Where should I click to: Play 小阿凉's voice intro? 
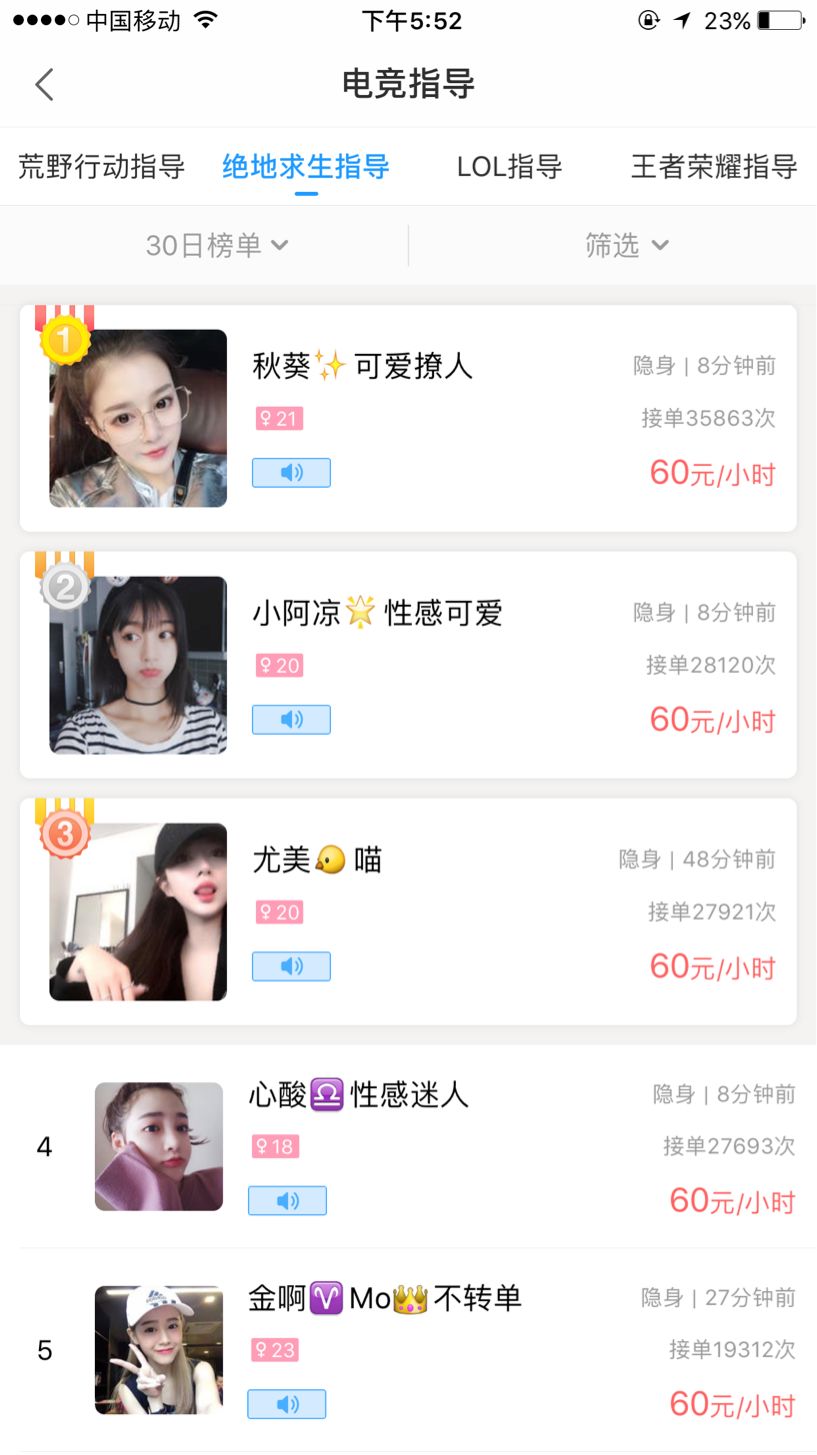[291, 720]
